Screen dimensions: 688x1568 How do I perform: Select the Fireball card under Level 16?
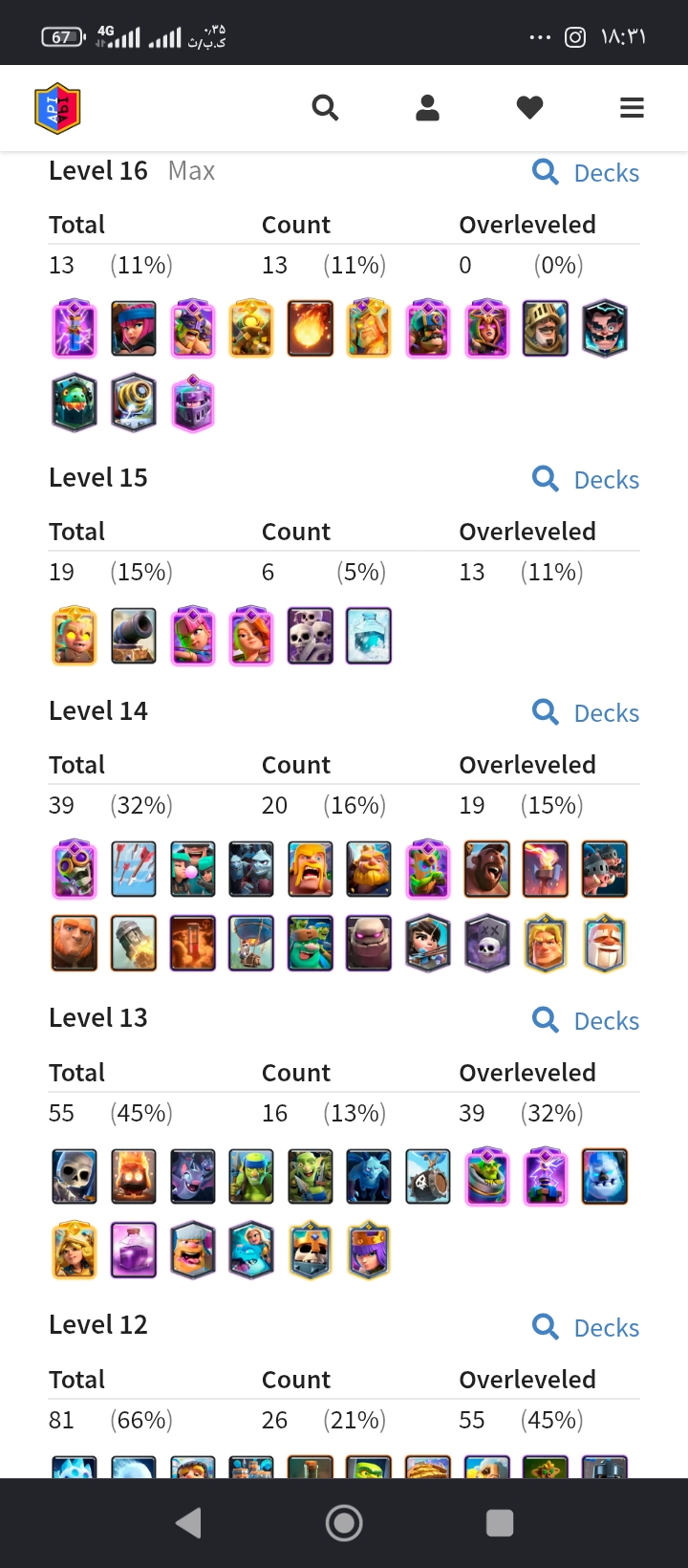pos(311,329)
